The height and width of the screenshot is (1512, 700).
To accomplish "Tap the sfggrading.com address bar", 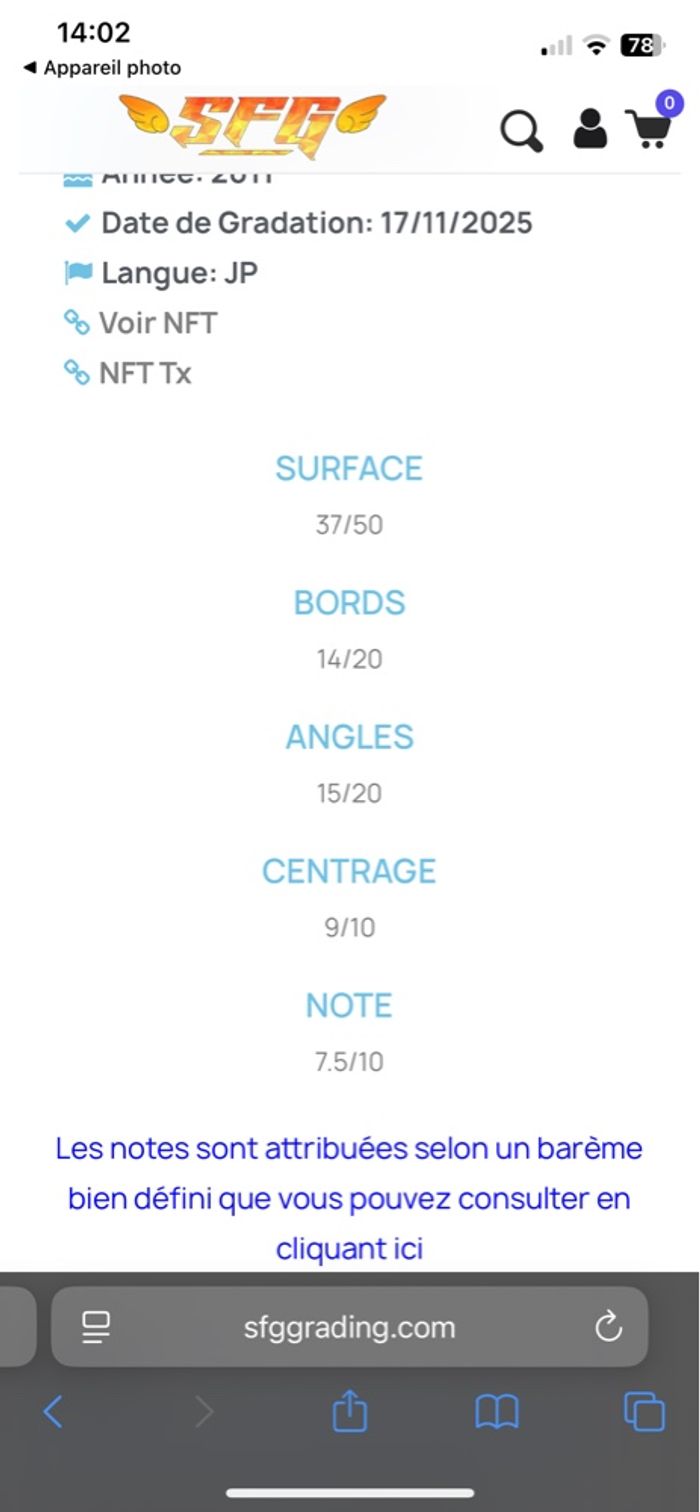I will click(349, 1327).
